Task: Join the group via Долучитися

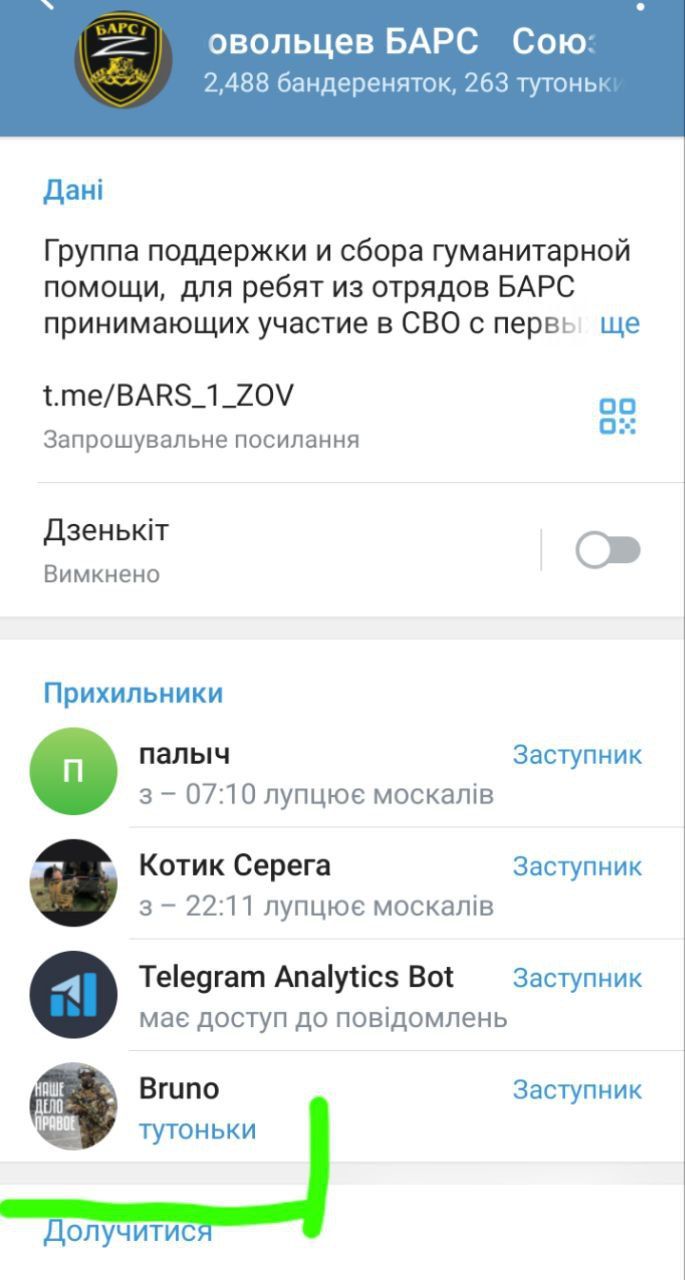Action: click(128, 1231)
